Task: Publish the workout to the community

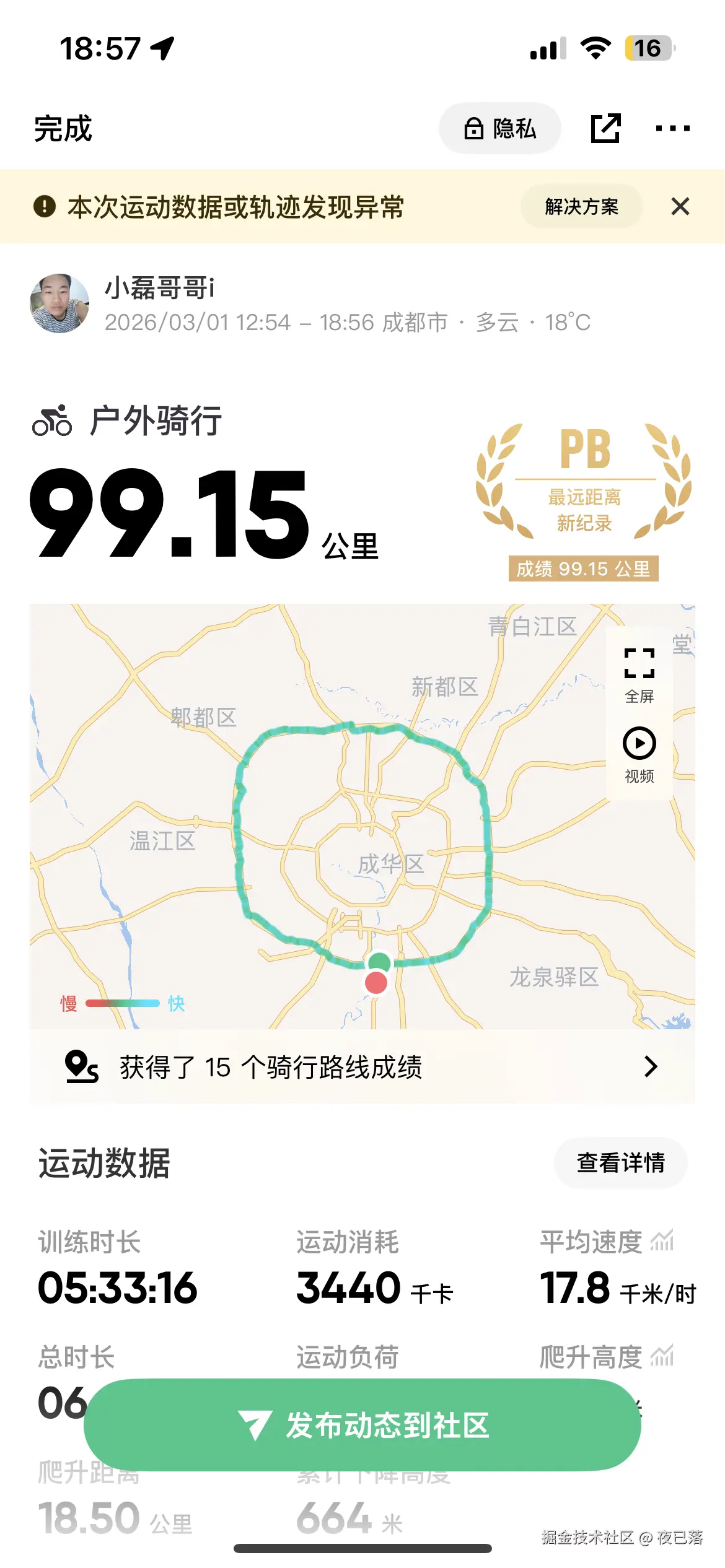Action: click(362, 1427)
